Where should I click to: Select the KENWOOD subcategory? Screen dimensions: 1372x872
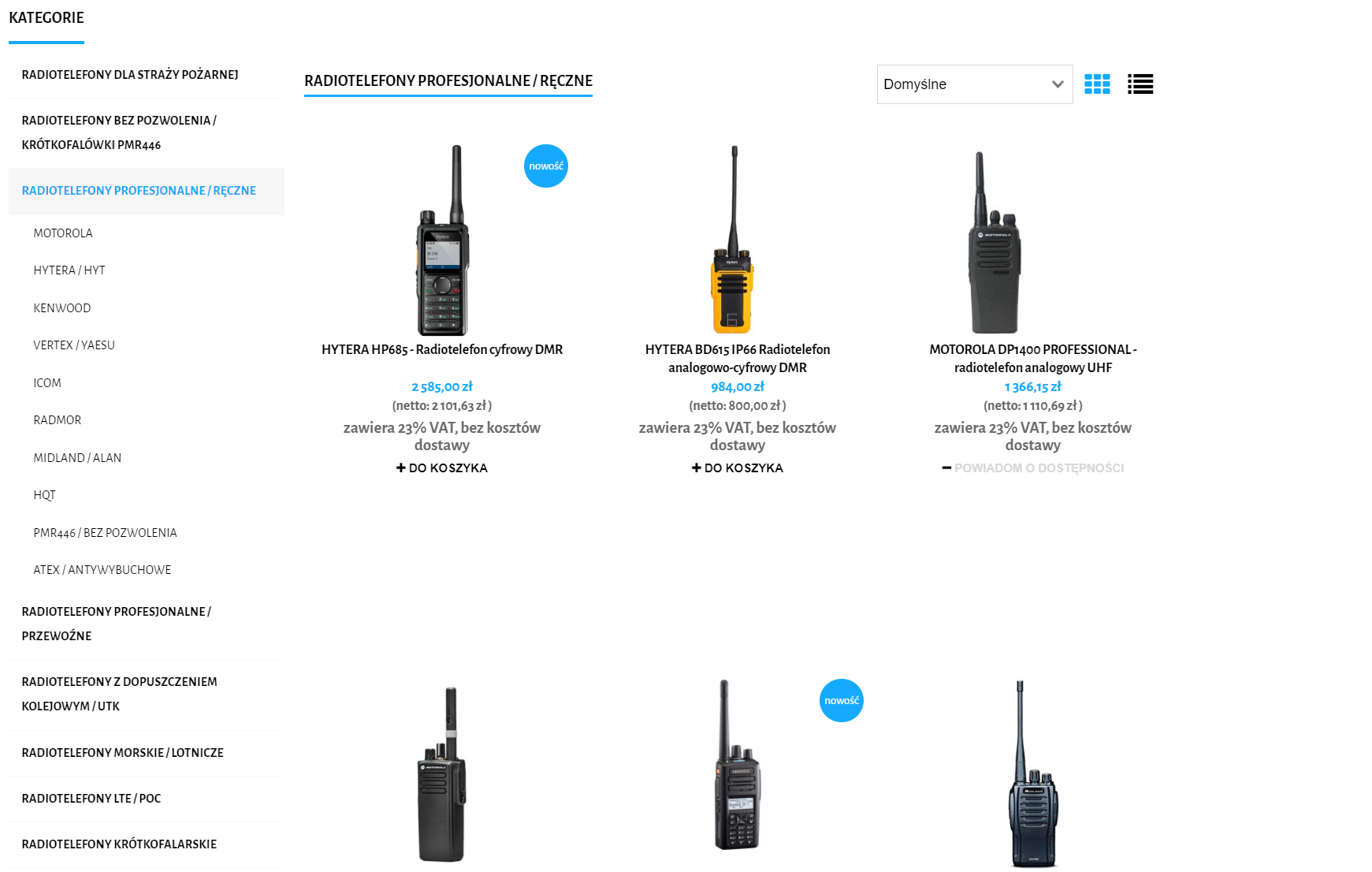pyautogui.click(x=62, y=308)
